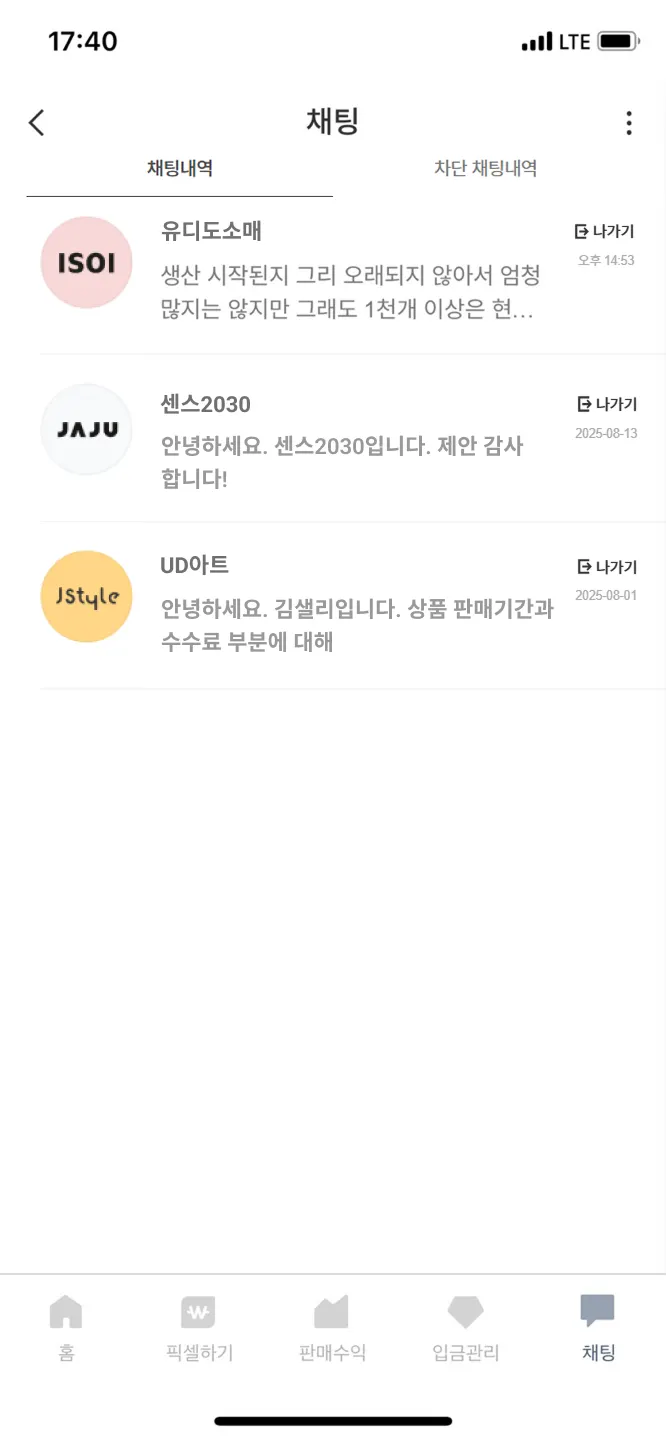Select the 채팅 tab in bottom navigation

[x=598, y=1327]
